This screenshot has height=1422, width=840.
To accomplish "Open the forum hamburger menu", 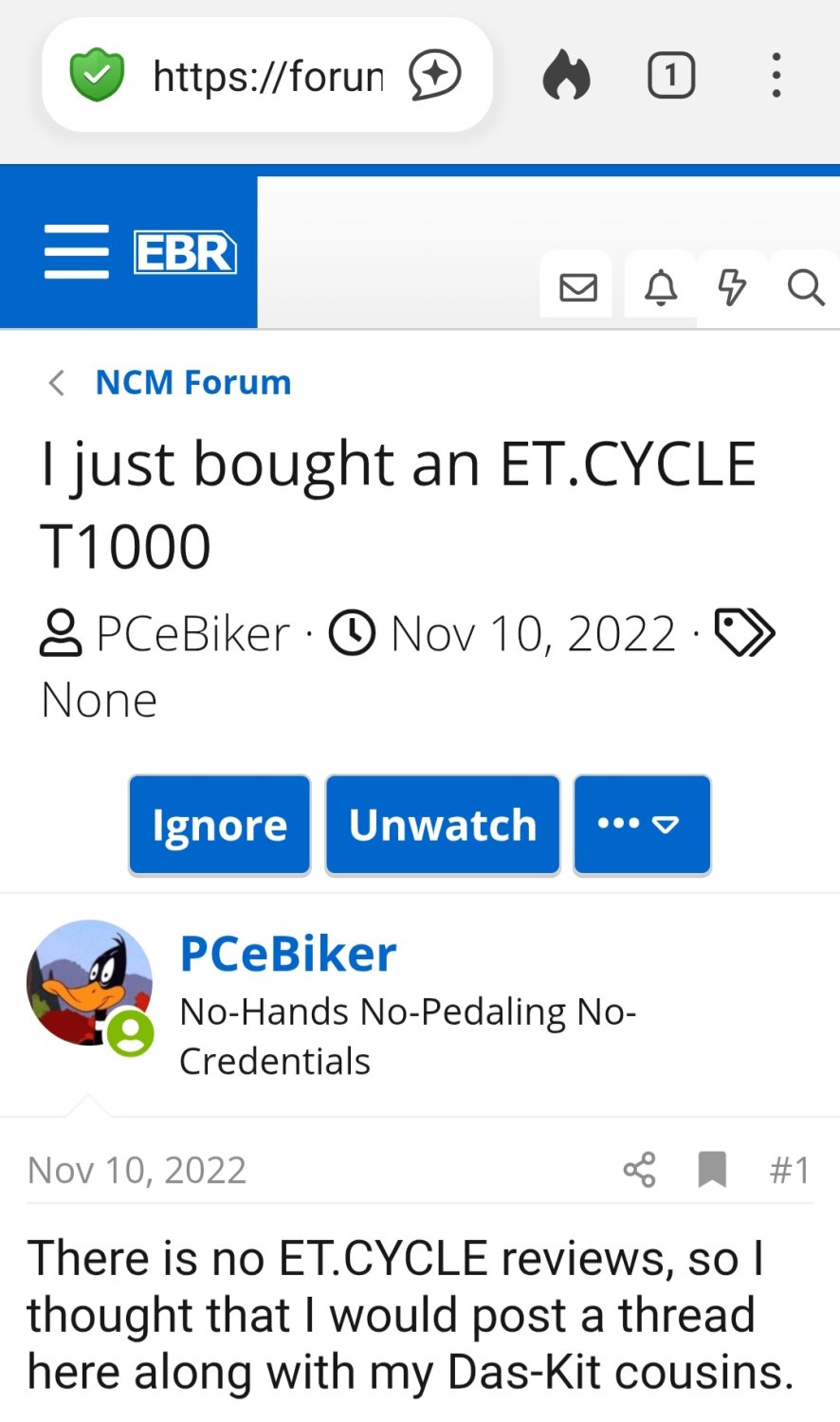I will point(76,252).
